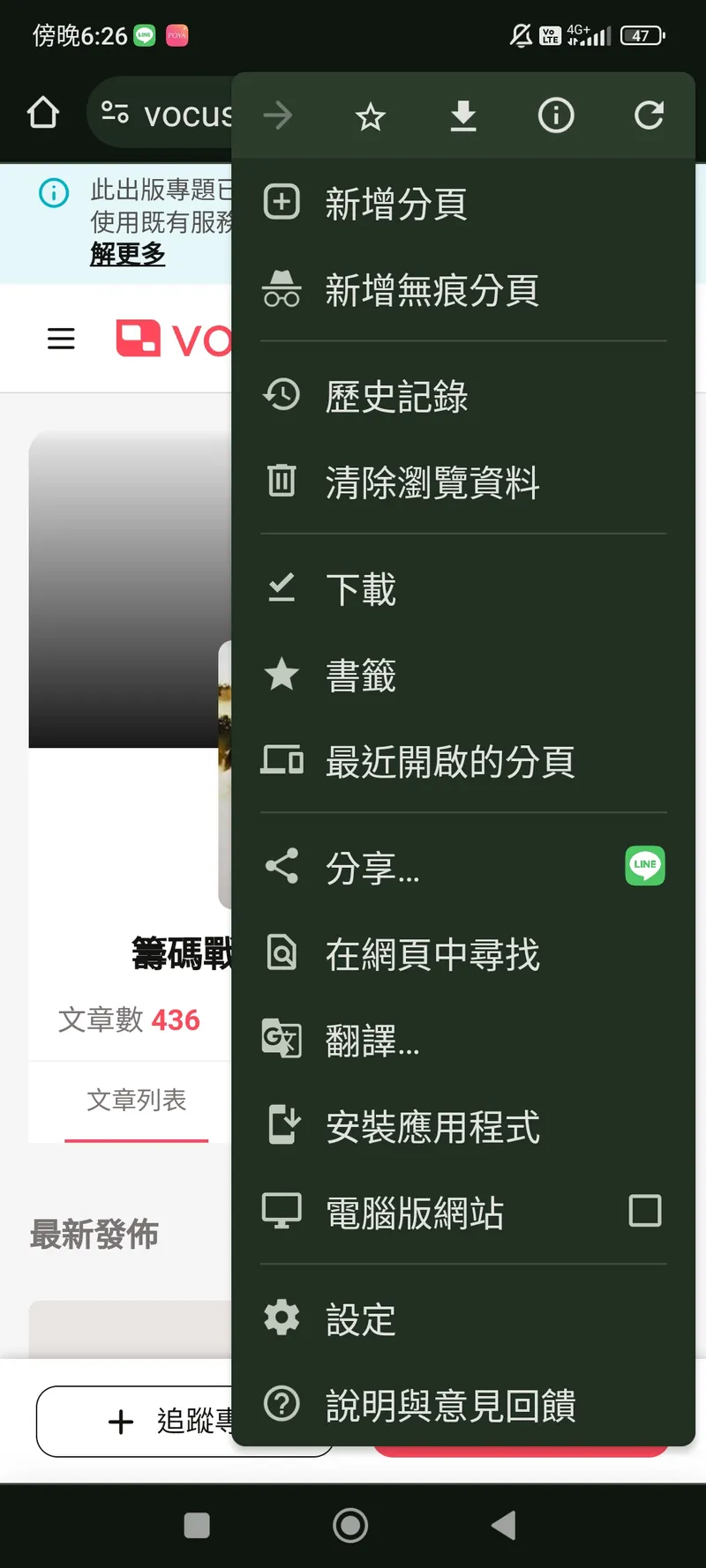Share directly via the LINE icon
This screenshot has width=706, height=1568.
point(645,865)
